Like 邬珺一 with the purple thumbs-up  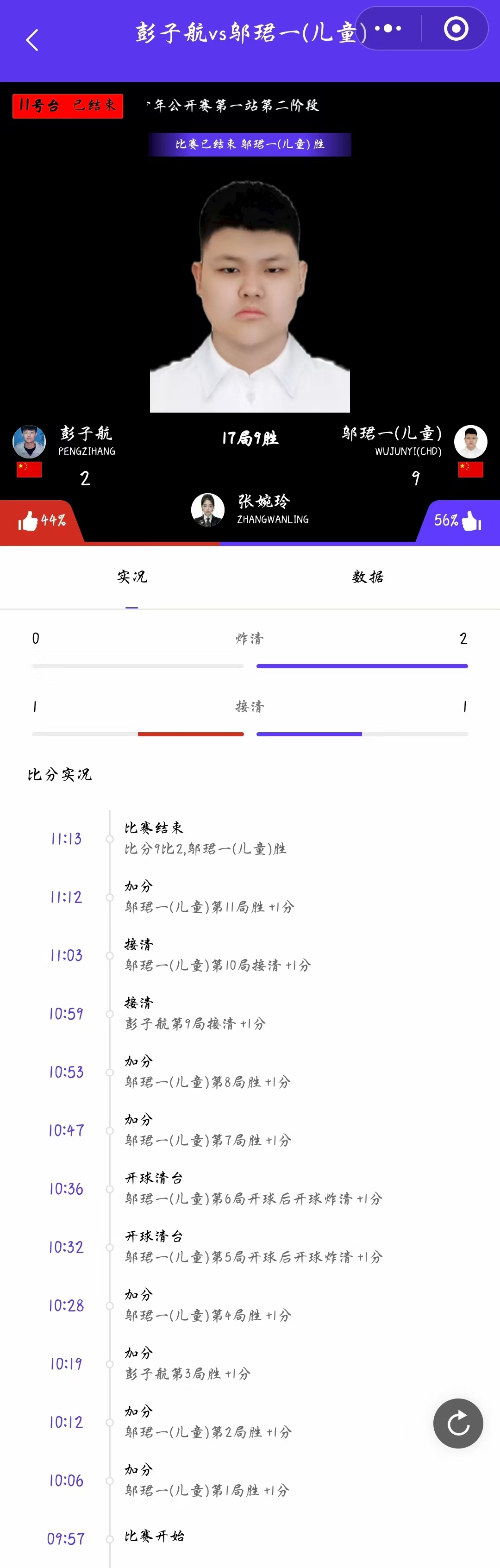click(x=471, y=521)
